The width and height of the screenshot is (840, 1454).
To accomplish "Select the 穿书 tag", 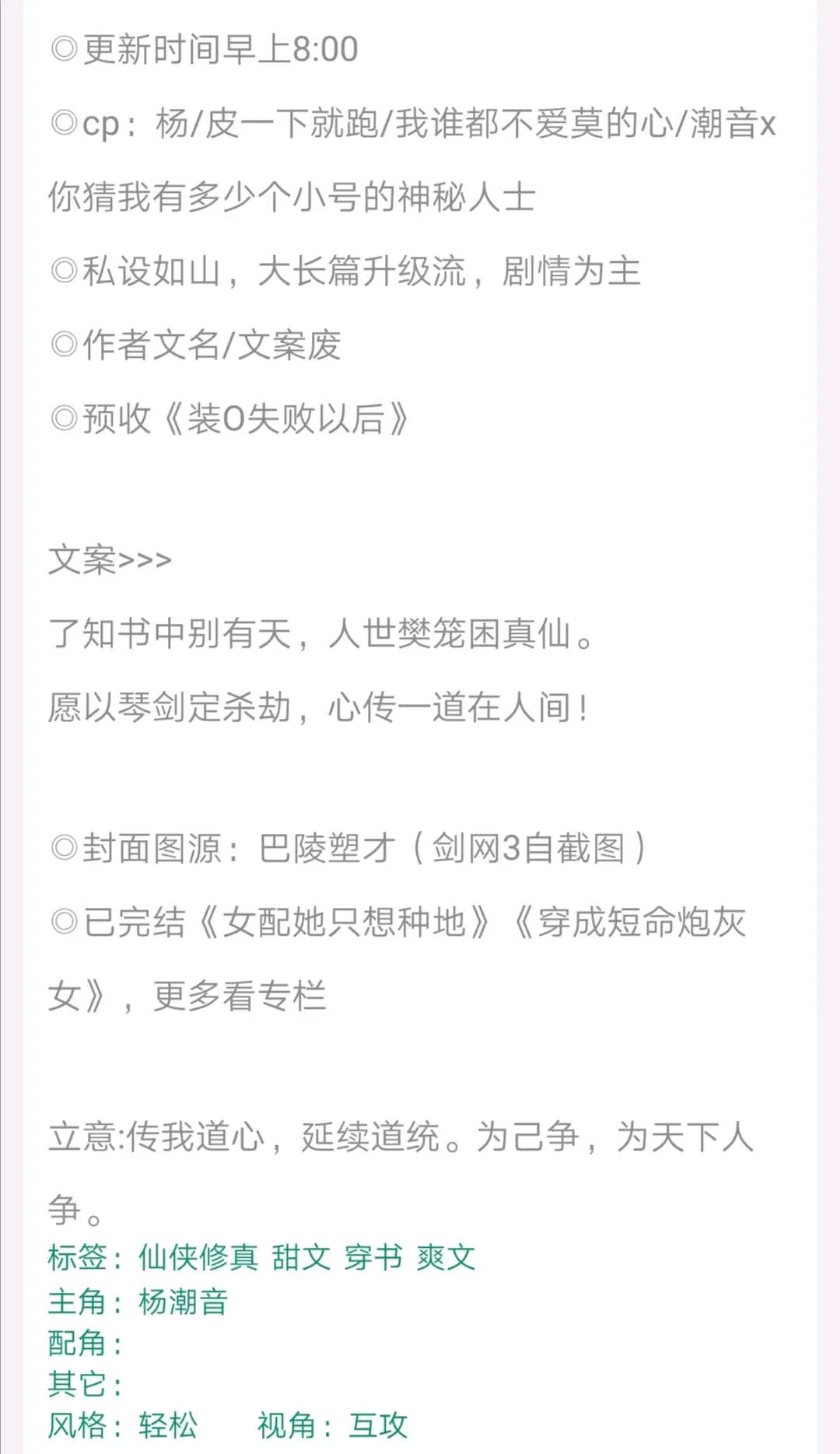I will pyautogui.click(x=373, y=1257).
